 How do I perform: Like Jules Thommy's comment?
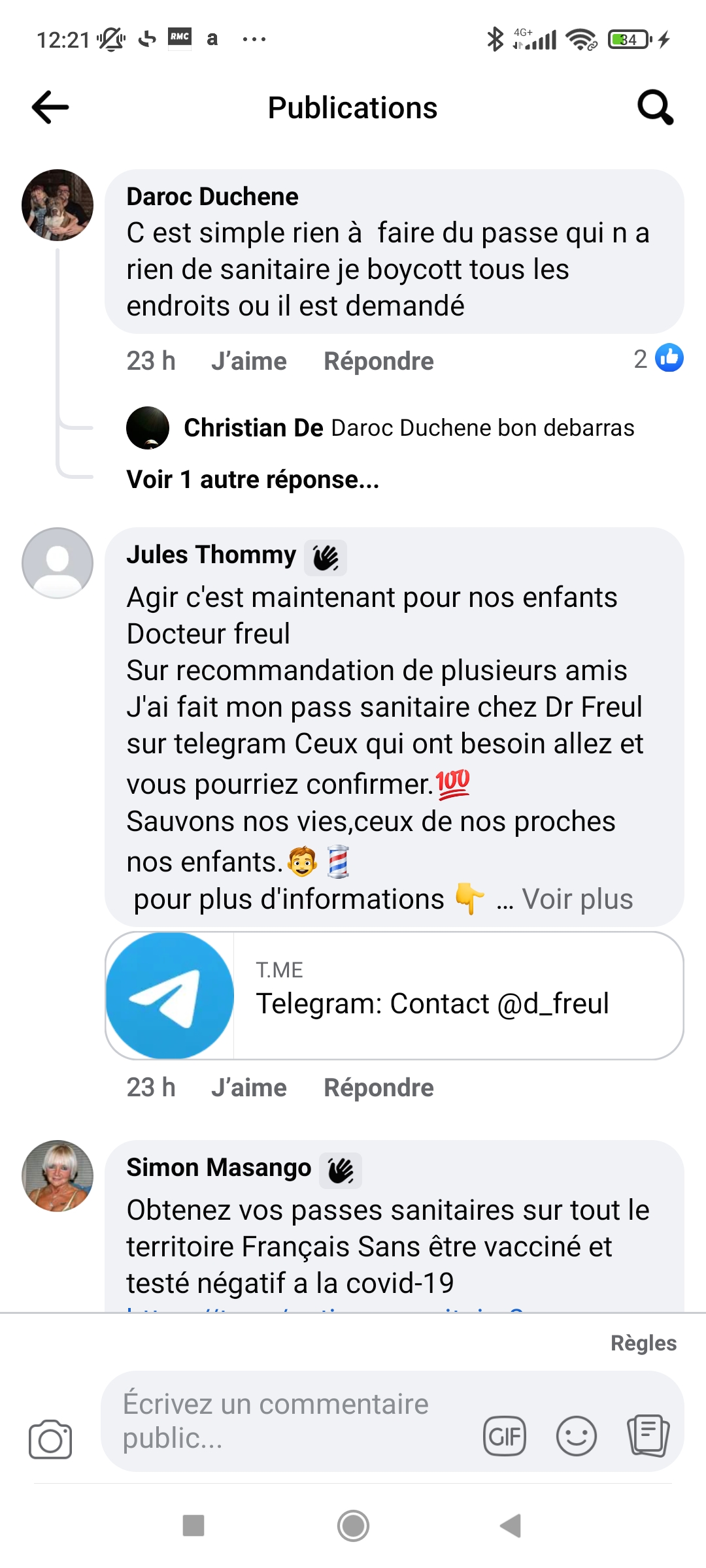pos(248,1088)
